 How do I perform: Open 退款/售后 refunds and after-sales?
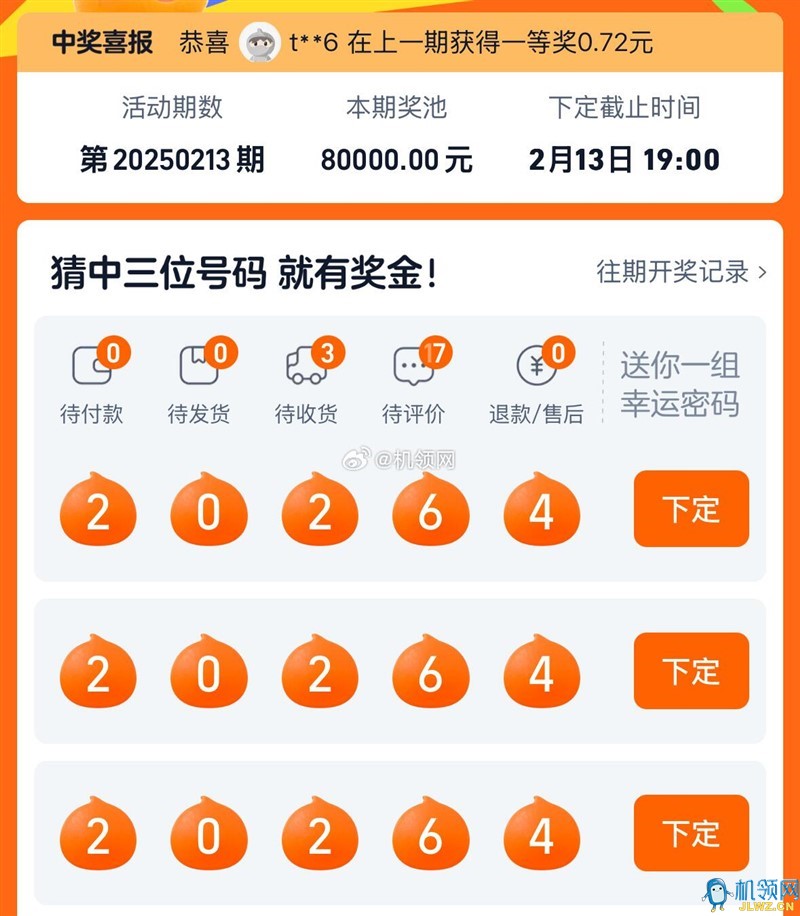(x=536, y=383)
